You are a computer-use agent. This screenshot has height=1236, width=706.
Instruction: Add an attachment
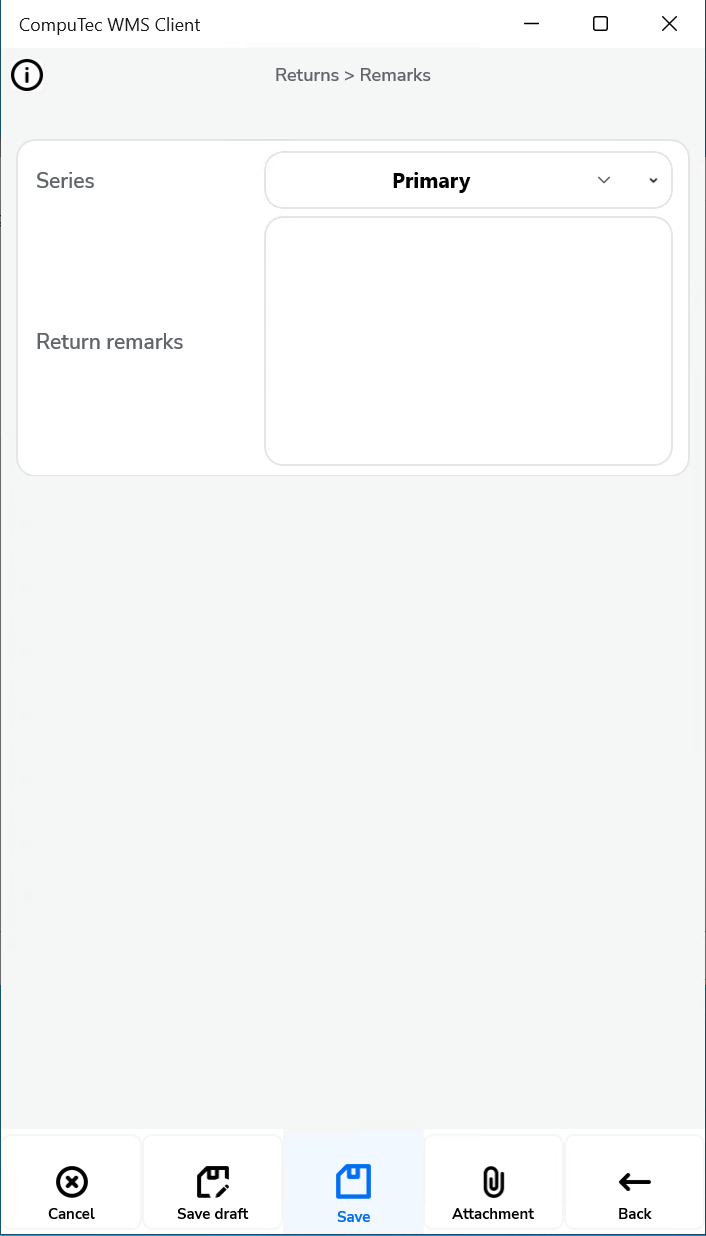tap(493, 1193)
